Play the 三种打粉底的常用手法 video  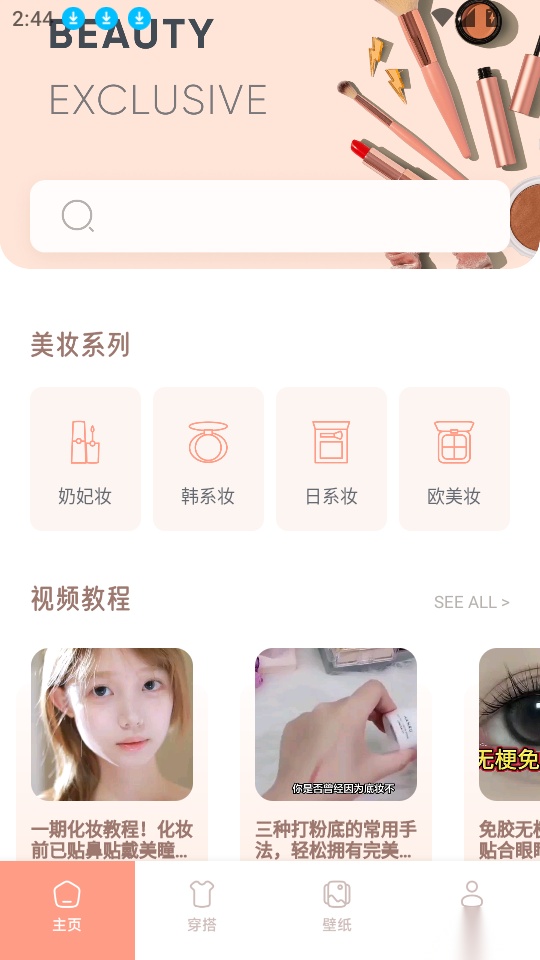coord(336,754)
